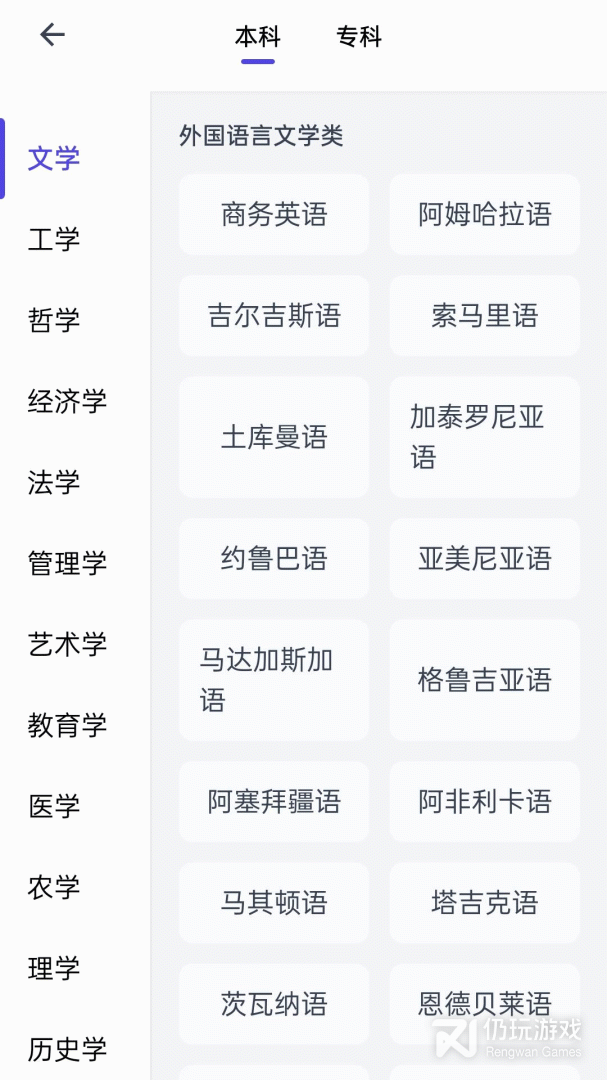This screenshot has height=1080, width=607.
Task: Open the 经济学 category
Action: click(68, 401)
